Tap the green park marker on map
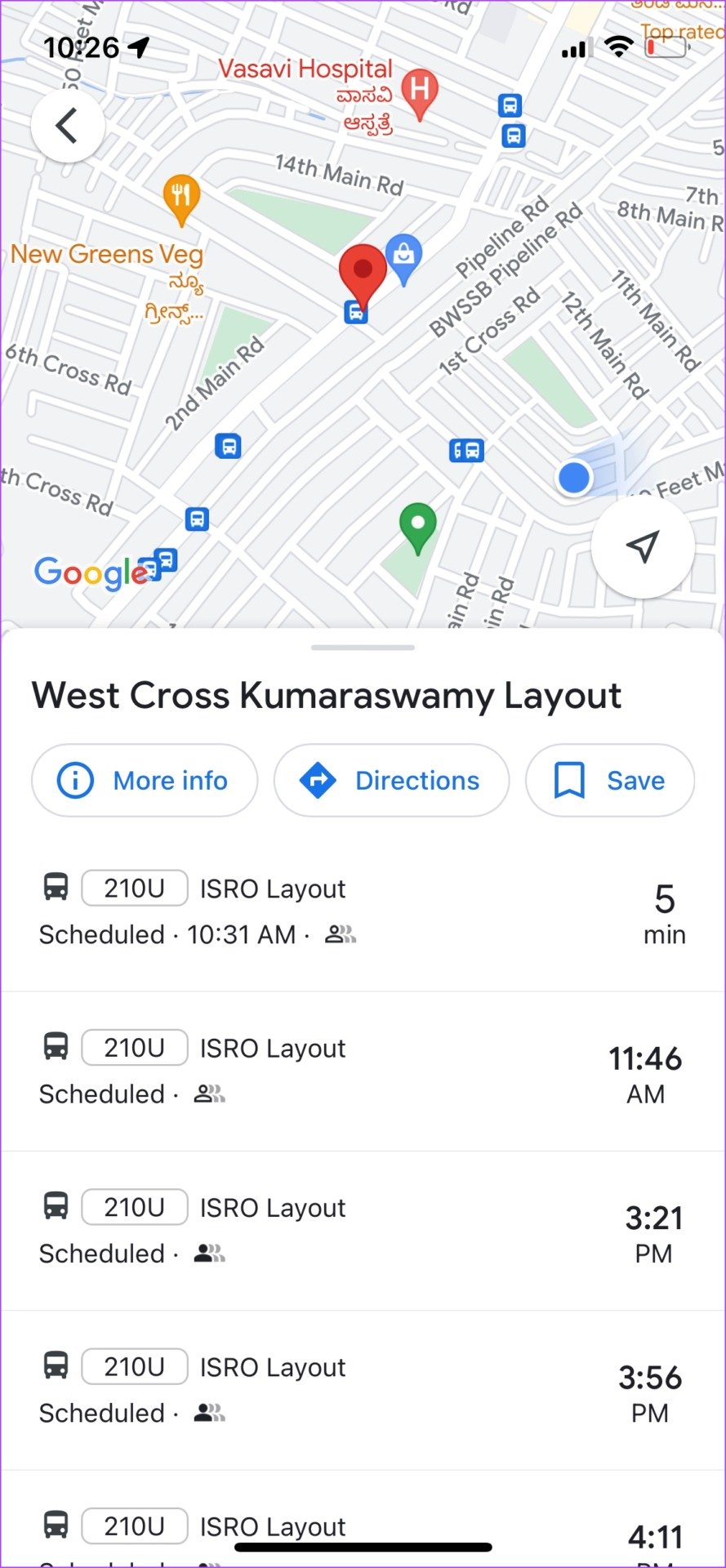 (417, 526)
